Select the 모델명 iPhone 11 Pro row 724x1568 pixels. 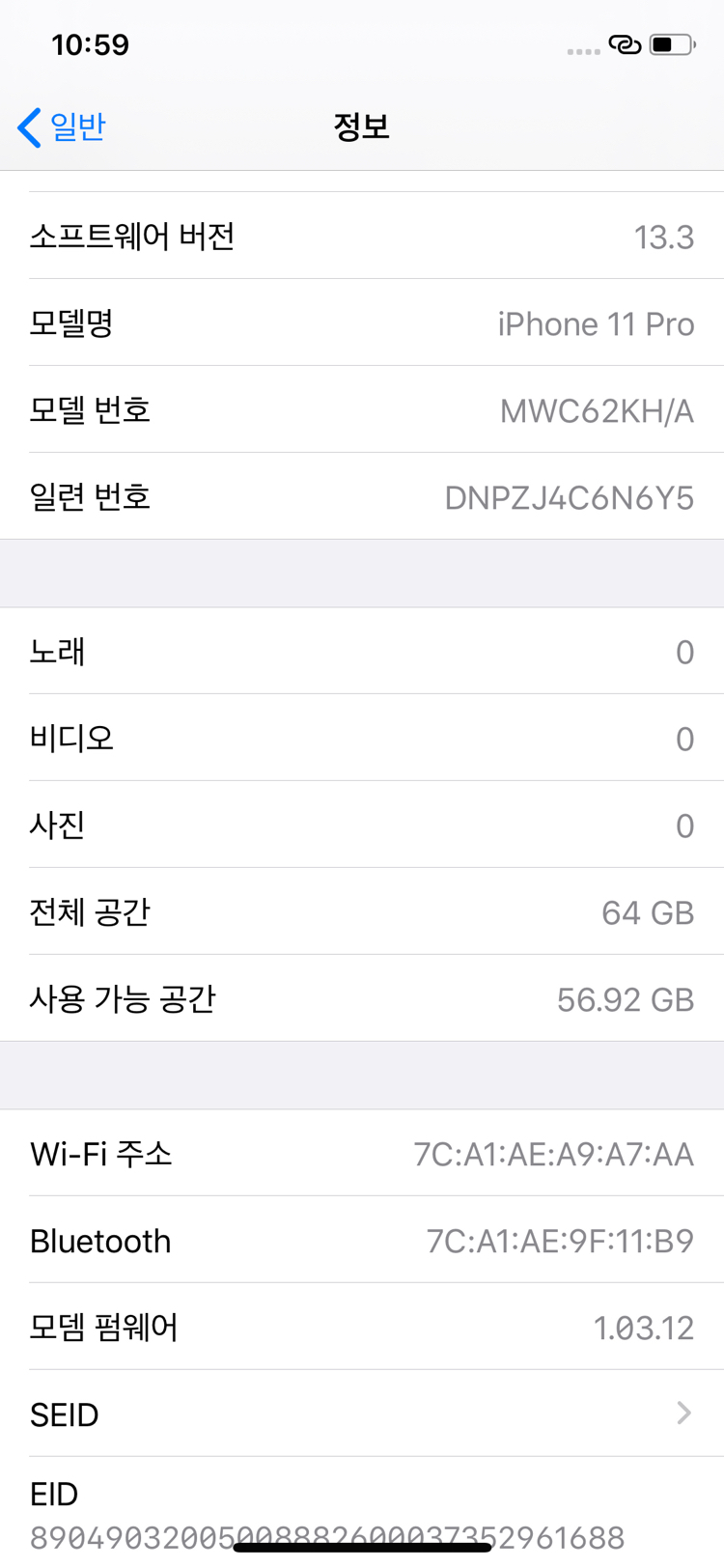(x=362, y=323)
